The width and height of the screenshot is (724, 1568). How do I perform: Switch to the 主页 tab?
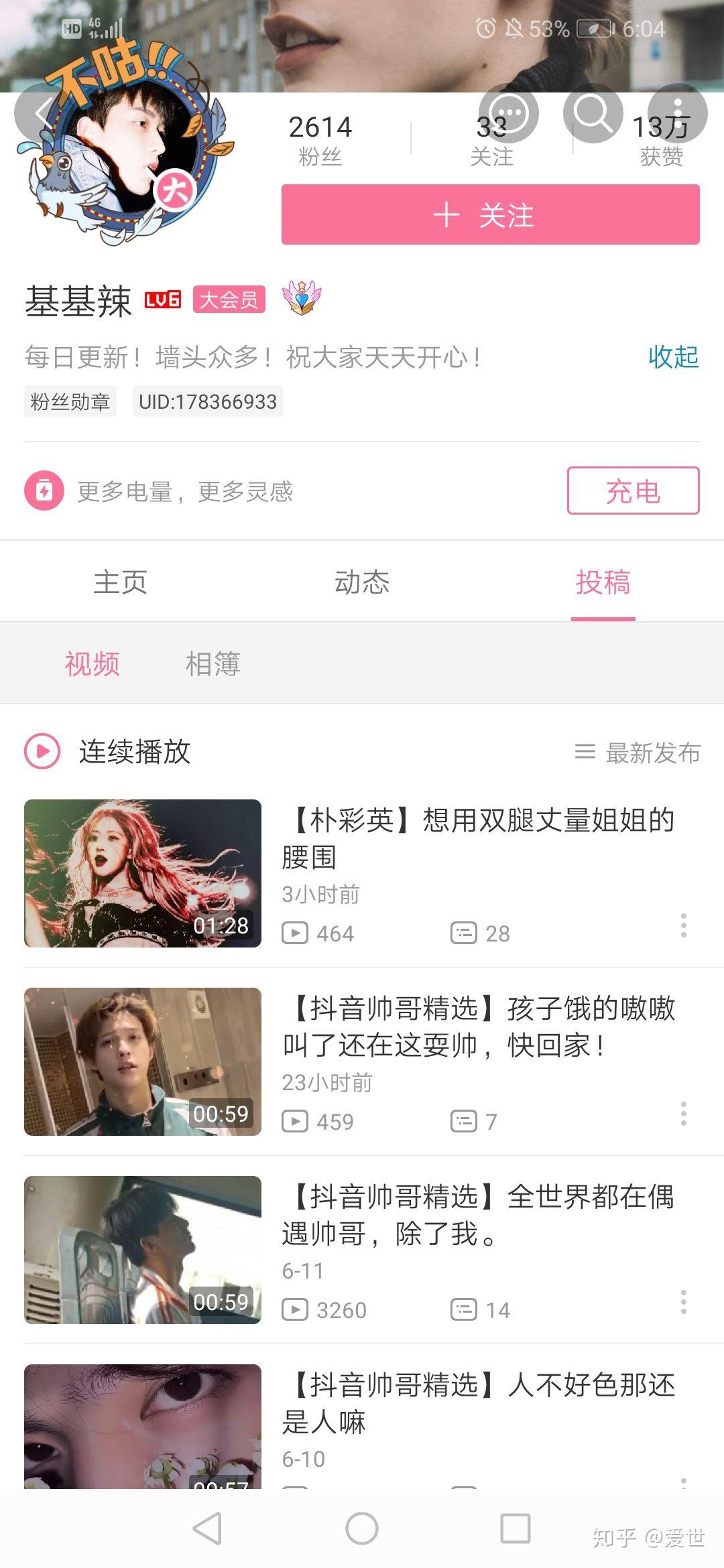click(121, 582)
